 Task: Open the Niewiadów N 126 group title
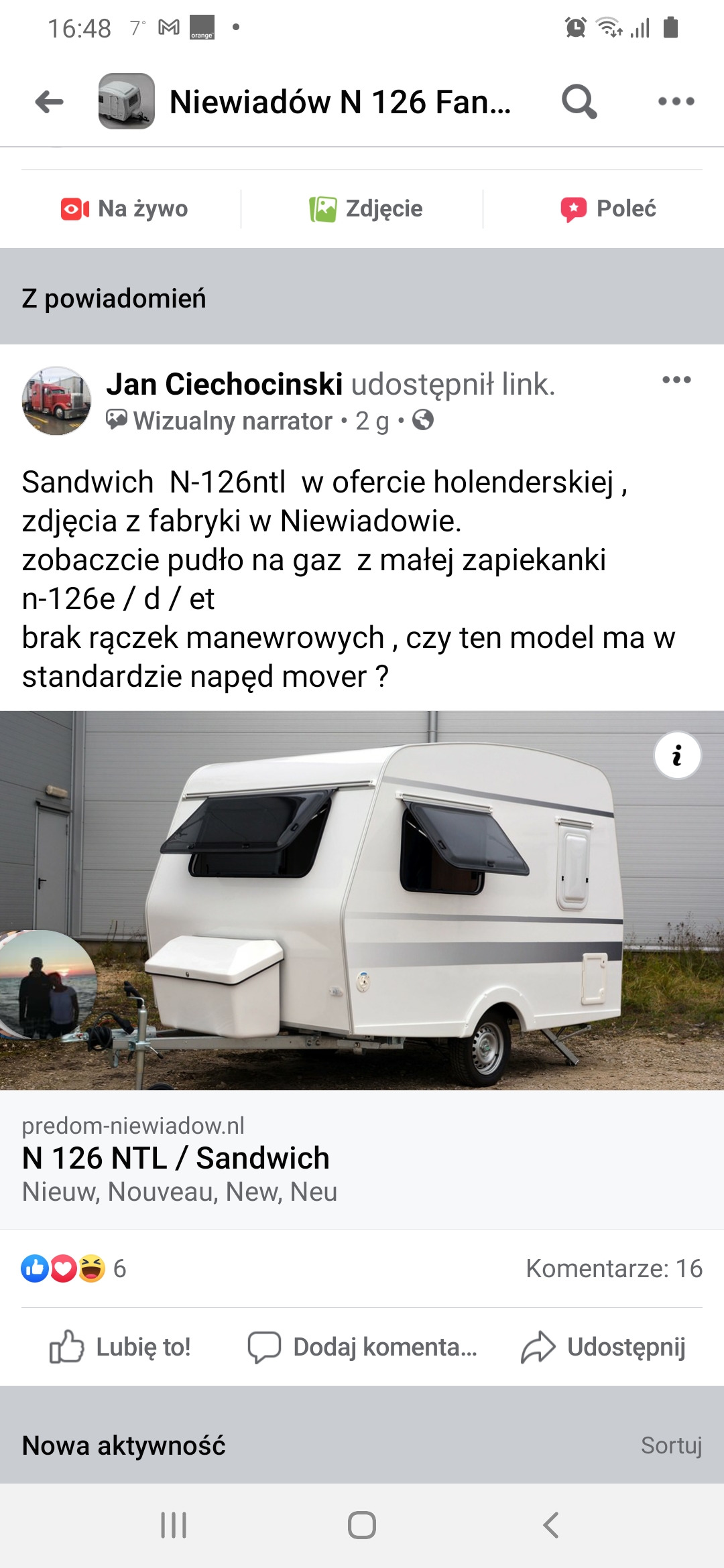point(339,102)
